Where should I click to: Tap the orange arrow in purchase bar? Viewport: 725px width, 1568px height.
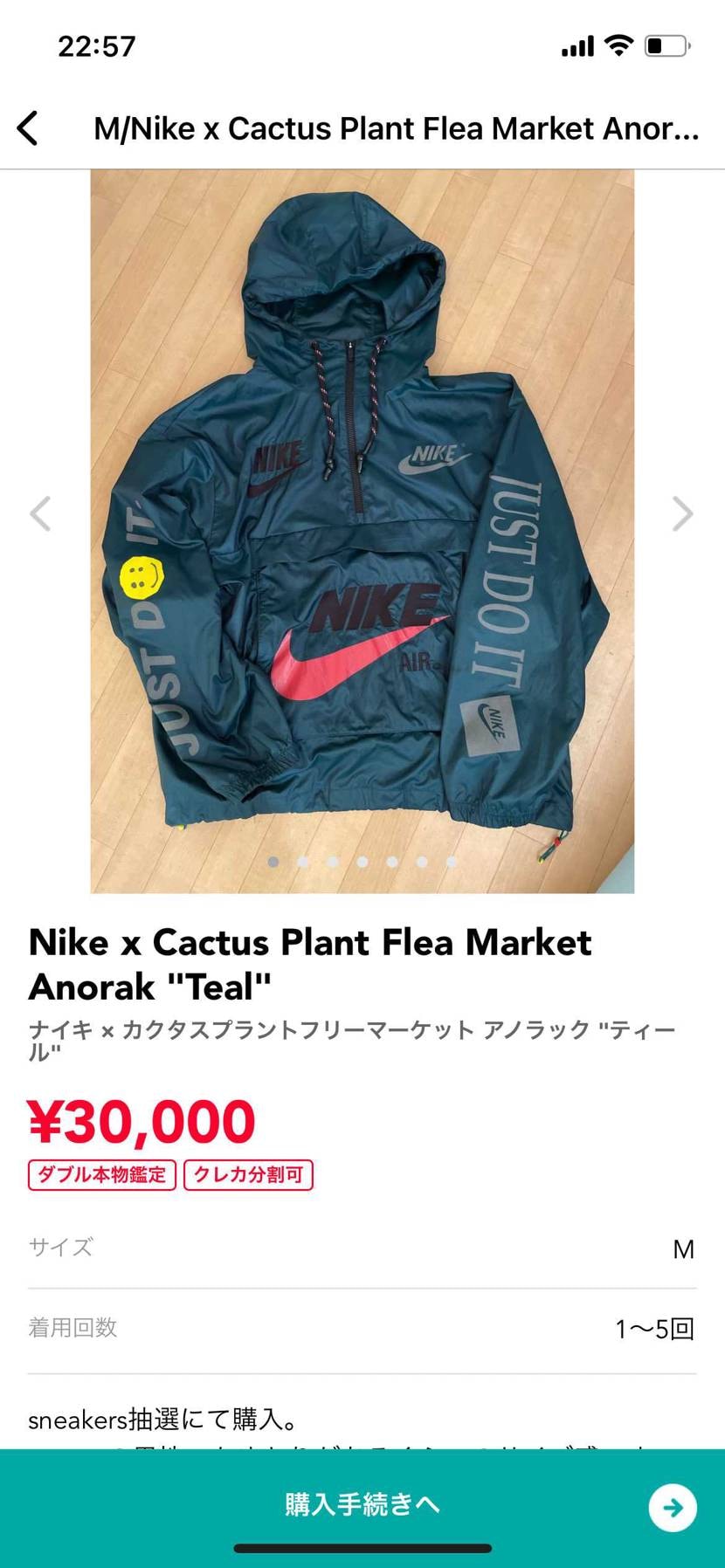[671, 1505]
